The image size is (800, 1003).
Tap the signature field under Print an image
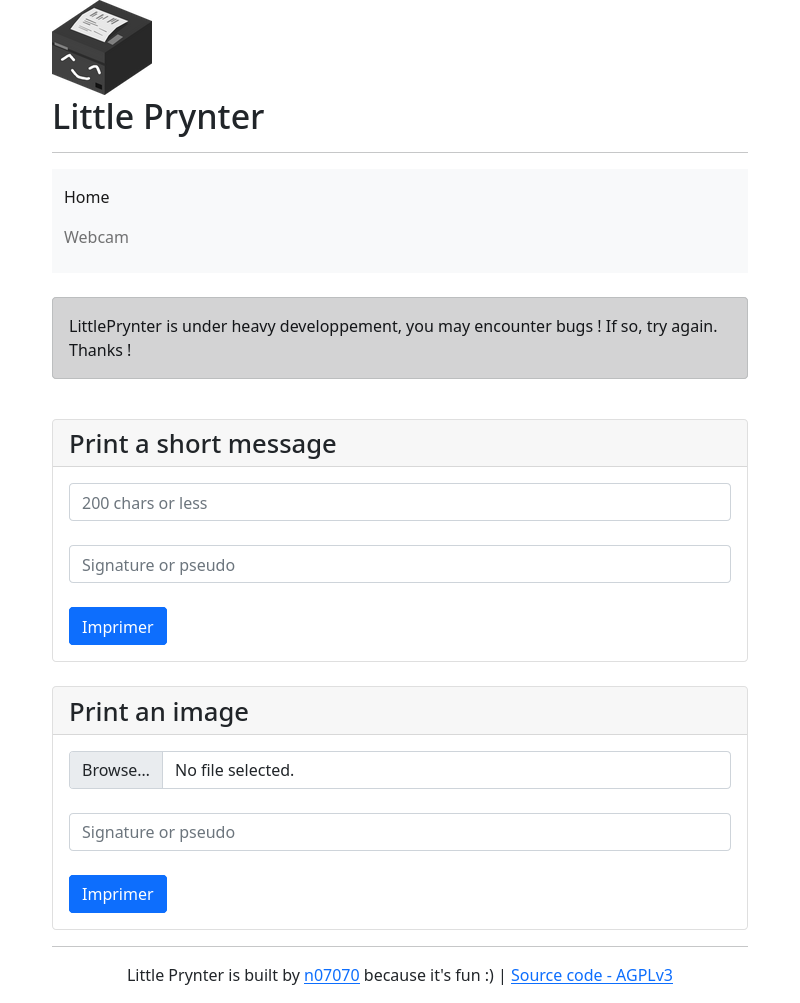point(399,832)
